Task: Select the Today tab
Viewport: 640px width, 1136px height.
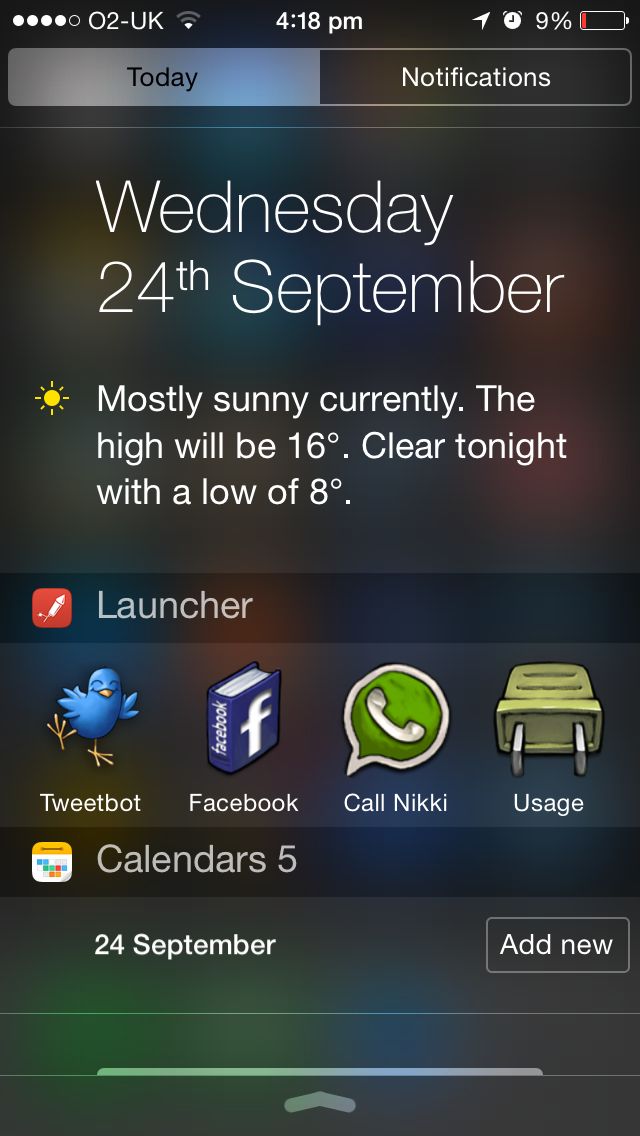Action: [163, 78]
